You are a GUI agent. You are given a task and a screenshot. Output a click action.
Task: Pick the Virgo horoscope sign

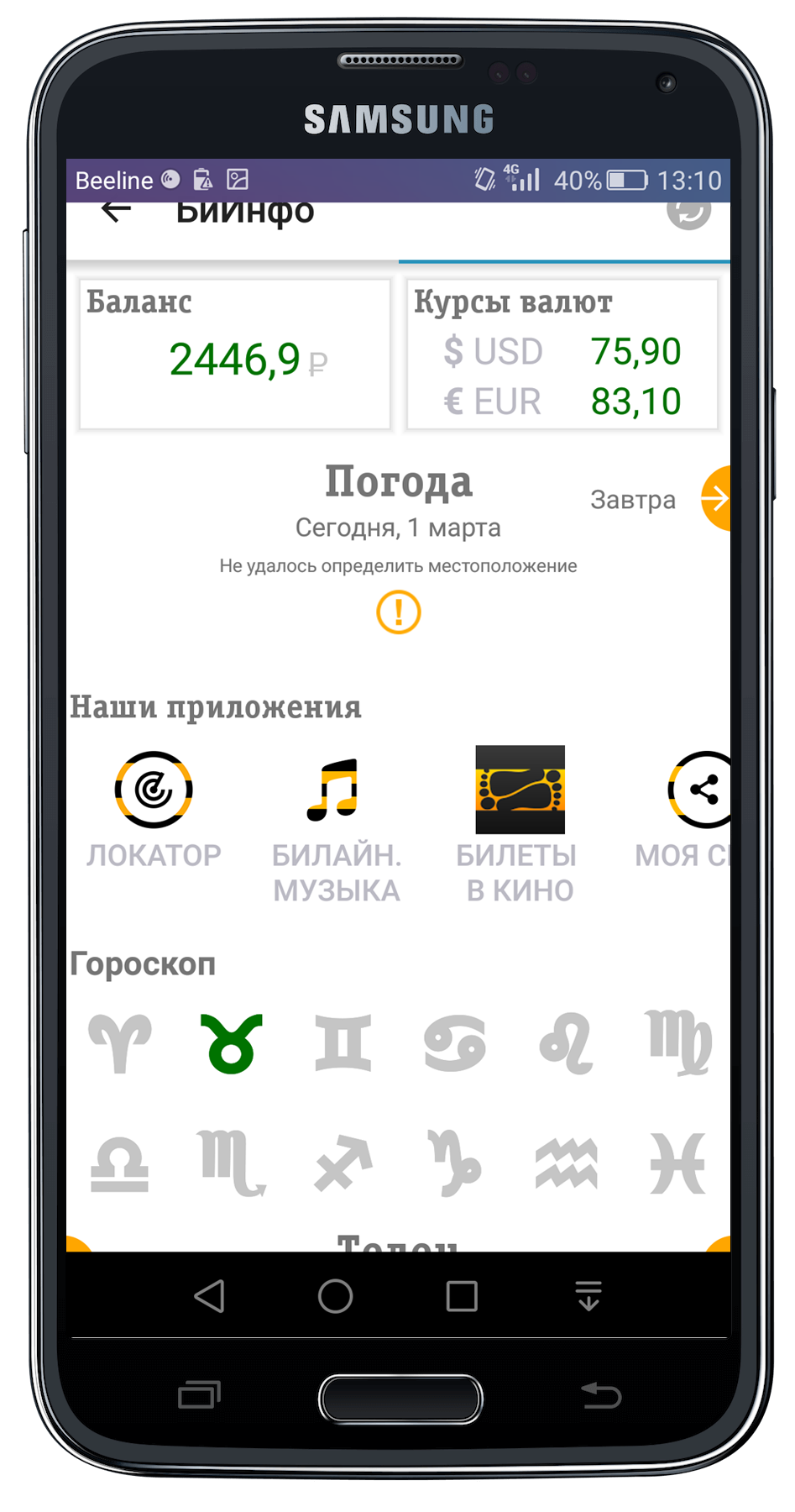click(678, 1044)
